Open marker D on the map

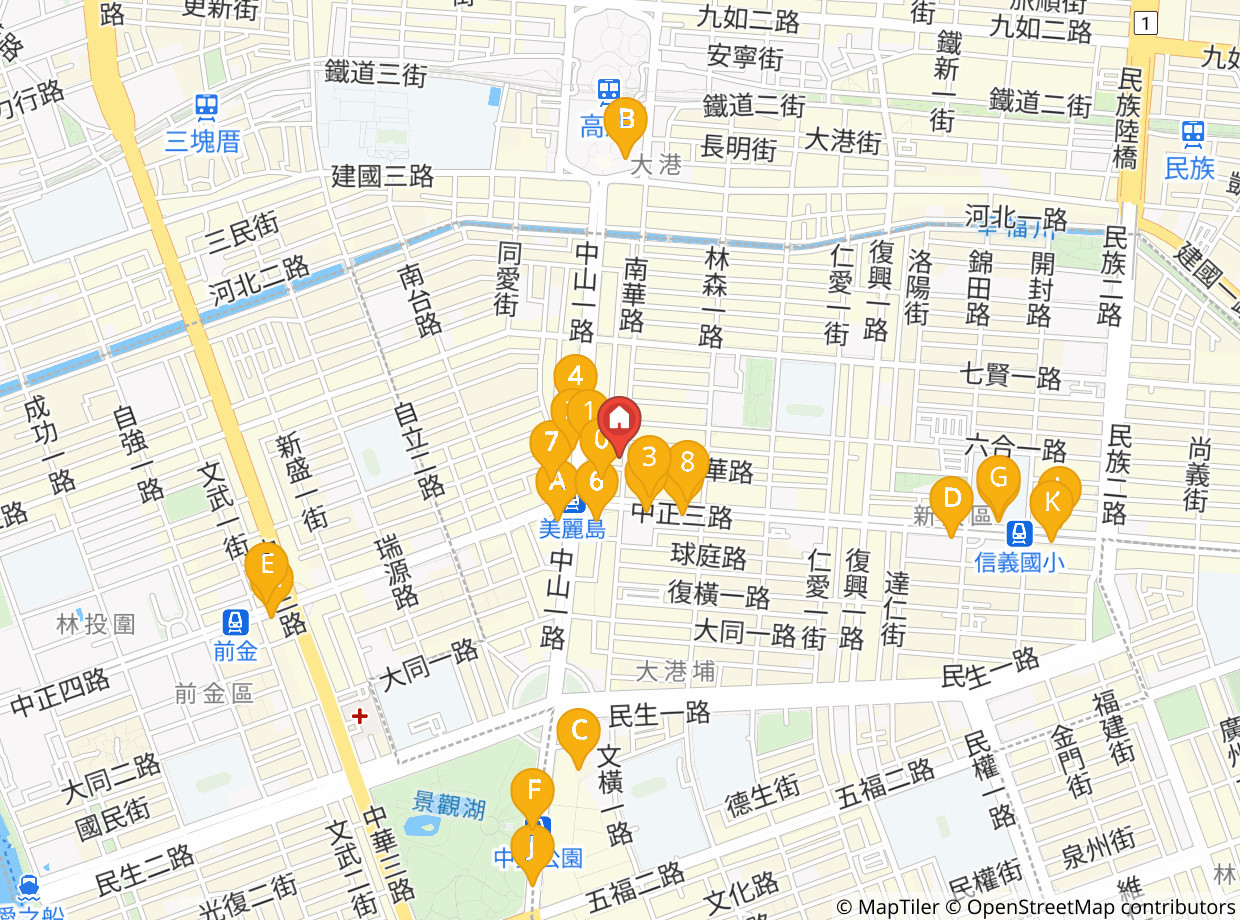[951, 498]
